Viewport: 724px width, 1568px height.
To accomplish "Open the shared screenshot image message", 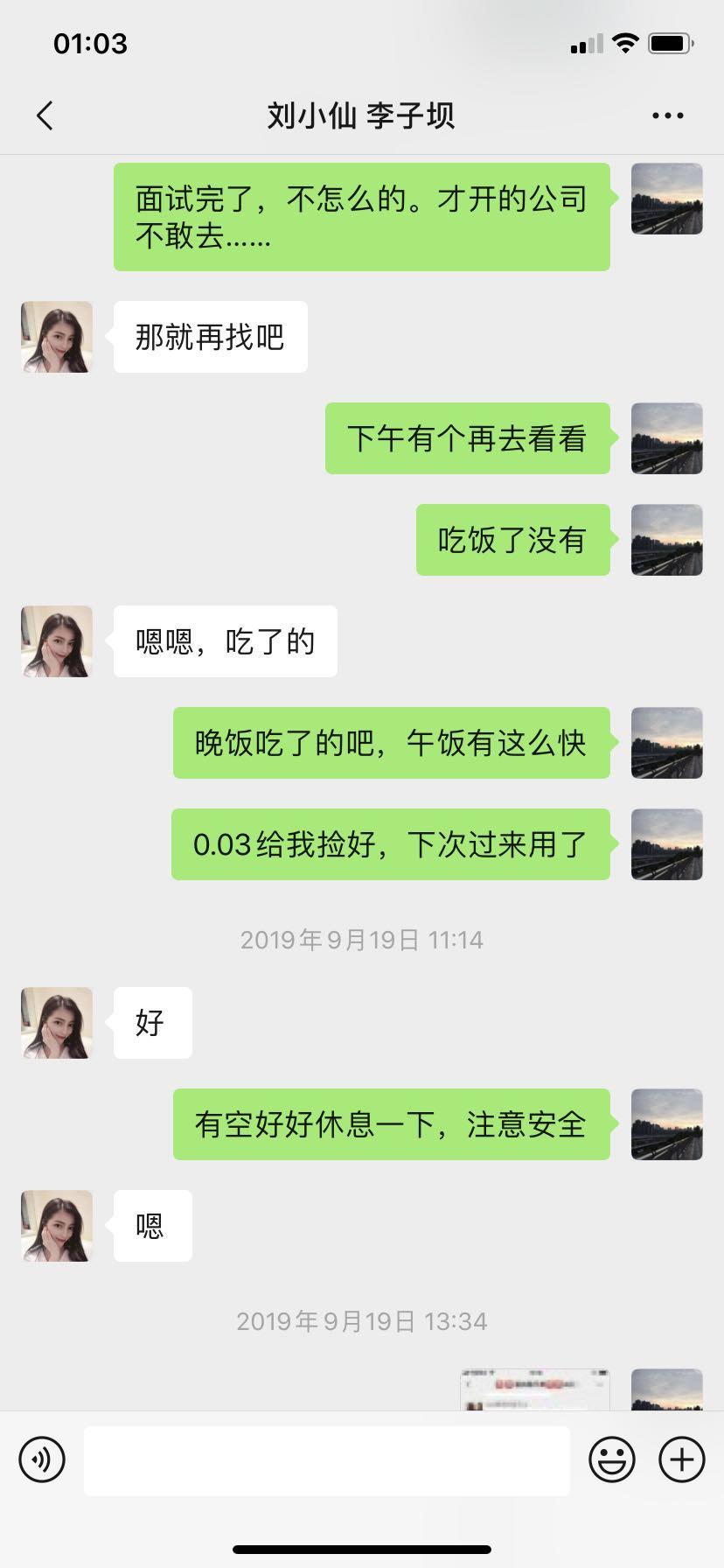I will pyautogui.click(x=534, y=1389).
